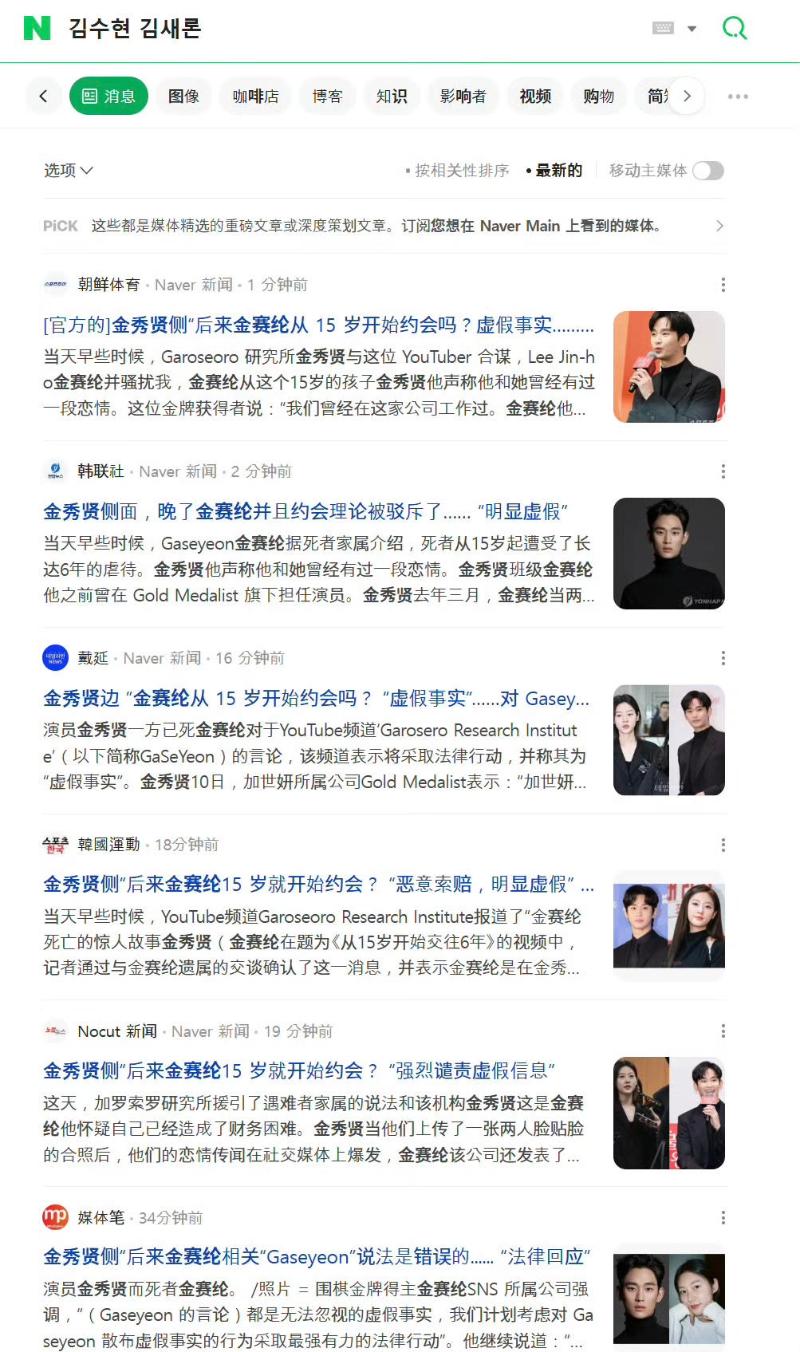Tap the green search magnifier icon
This screenshot has height=1352, width=800.
click(x=735, y=28)
